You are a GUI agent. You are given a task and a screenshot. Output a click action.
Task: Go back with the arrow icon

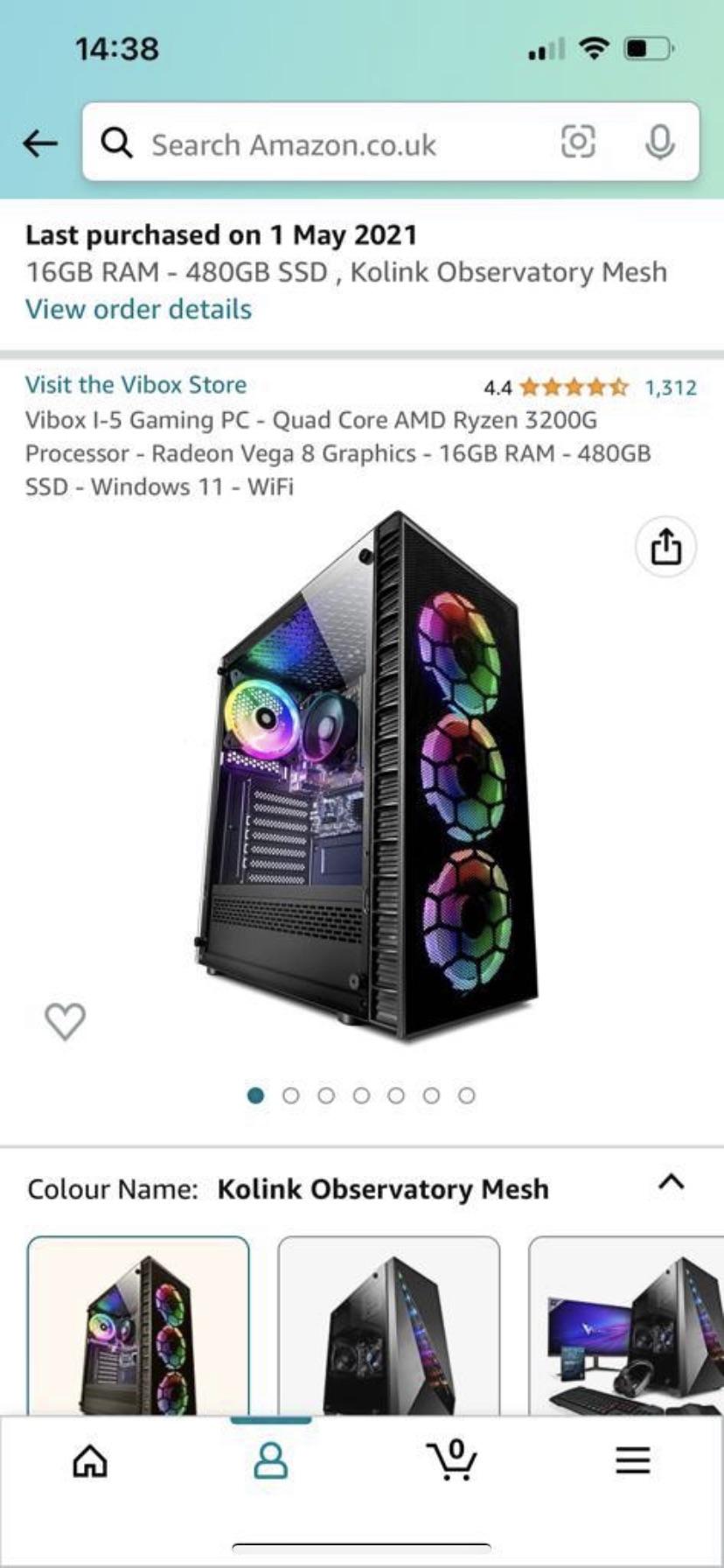40,143
